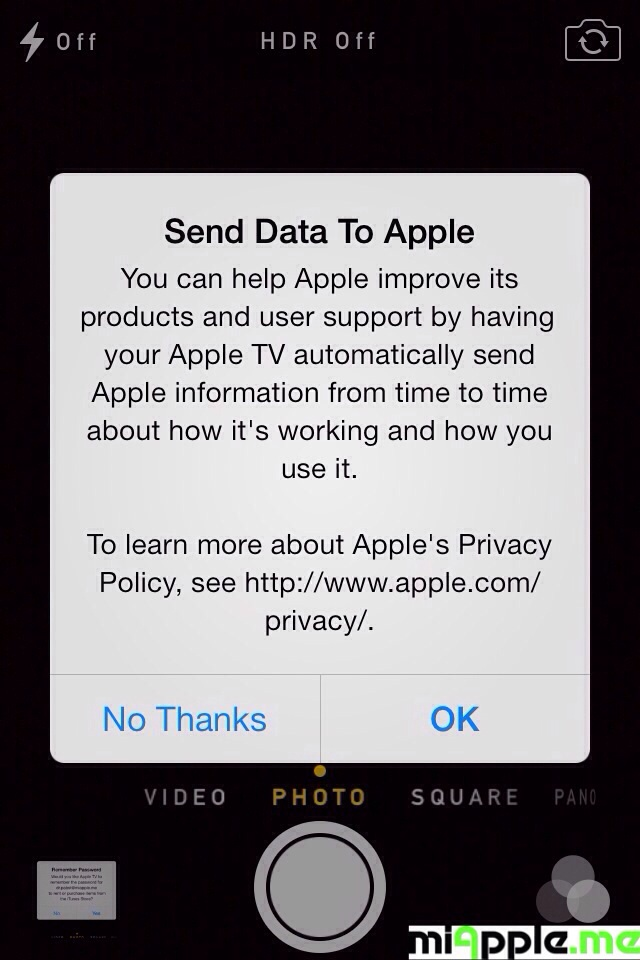
Task: Take a photo with the shutter button
Action: 320,886
